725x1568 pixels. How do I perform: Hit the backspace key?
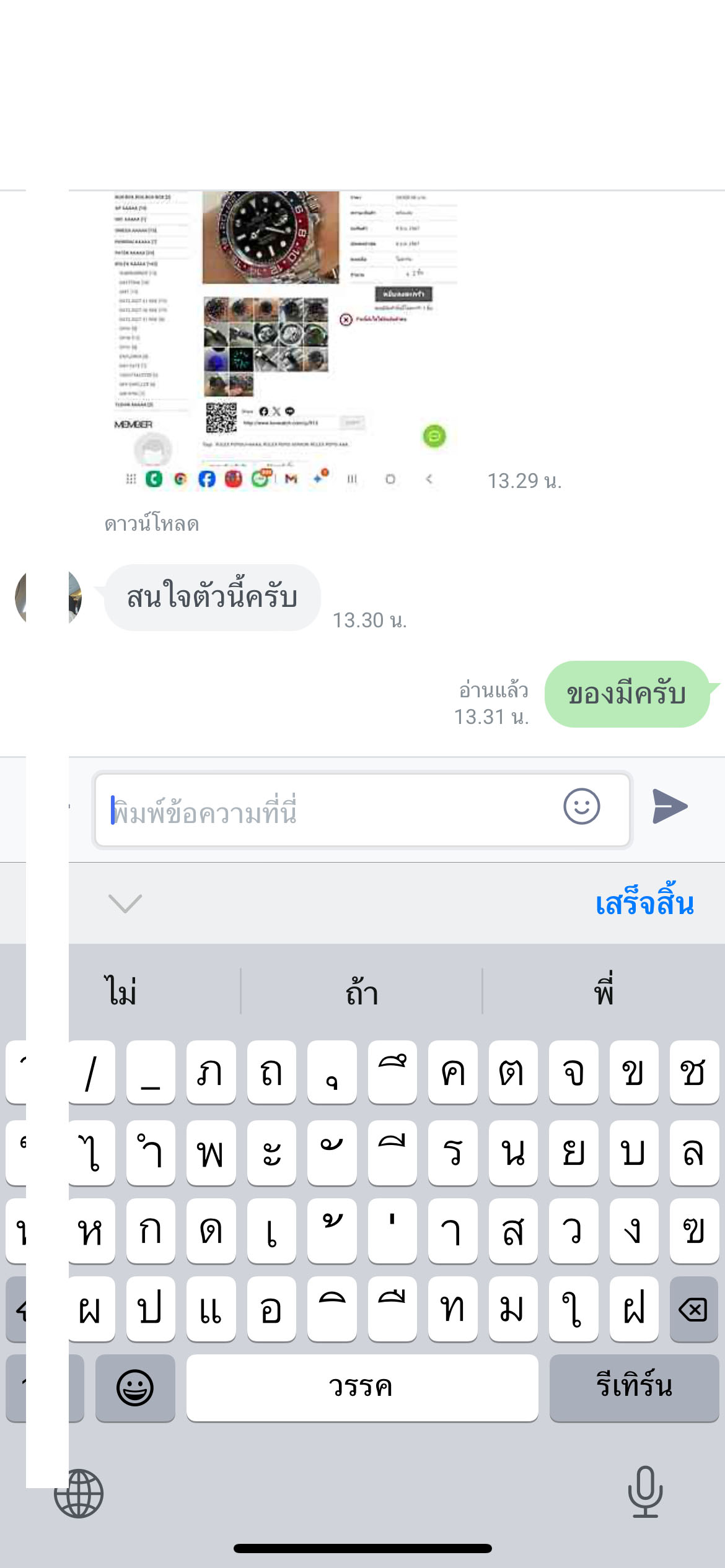pyautogui.click(x=693, y=1309)
